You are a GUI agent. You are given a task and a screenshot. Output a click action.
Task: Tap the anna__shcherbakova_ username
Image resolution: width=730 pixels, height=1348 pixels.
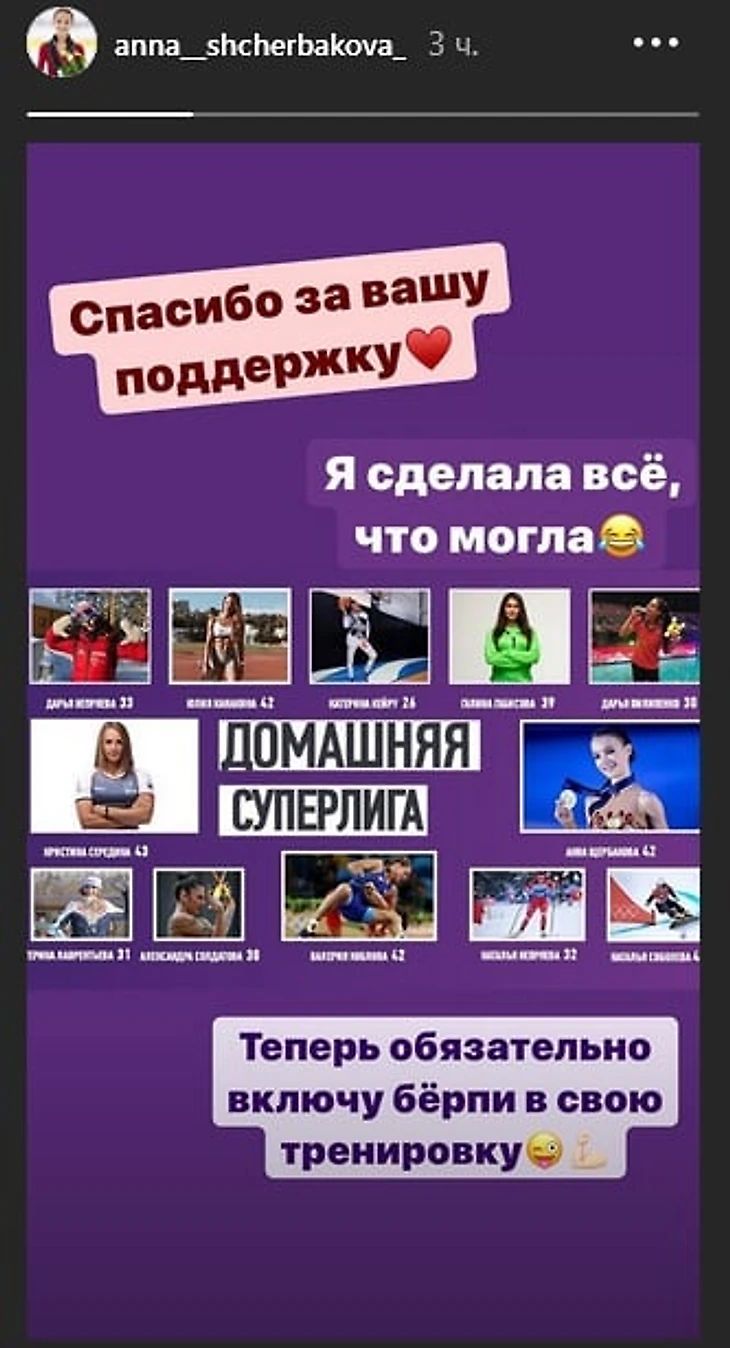(259, 45)
